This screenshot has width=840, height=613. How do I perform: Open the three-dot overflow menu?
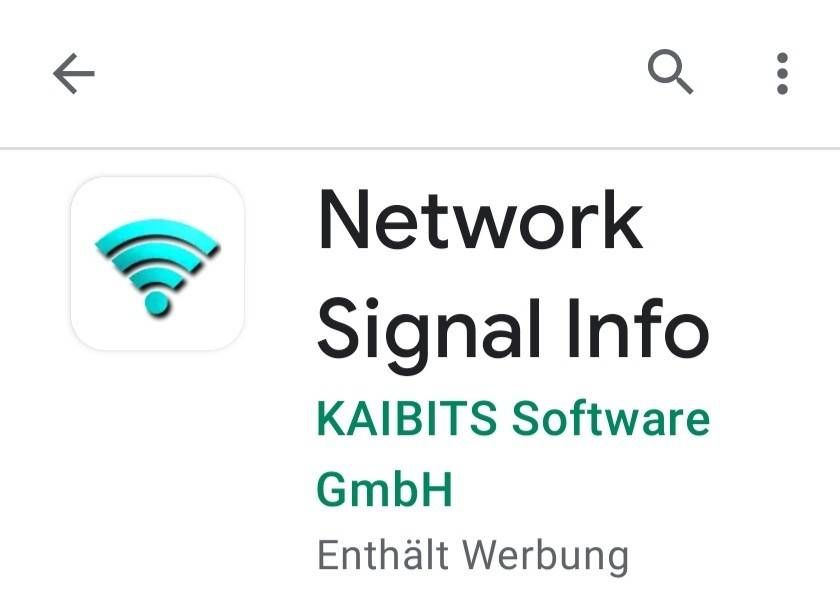(x=782, y=74)
